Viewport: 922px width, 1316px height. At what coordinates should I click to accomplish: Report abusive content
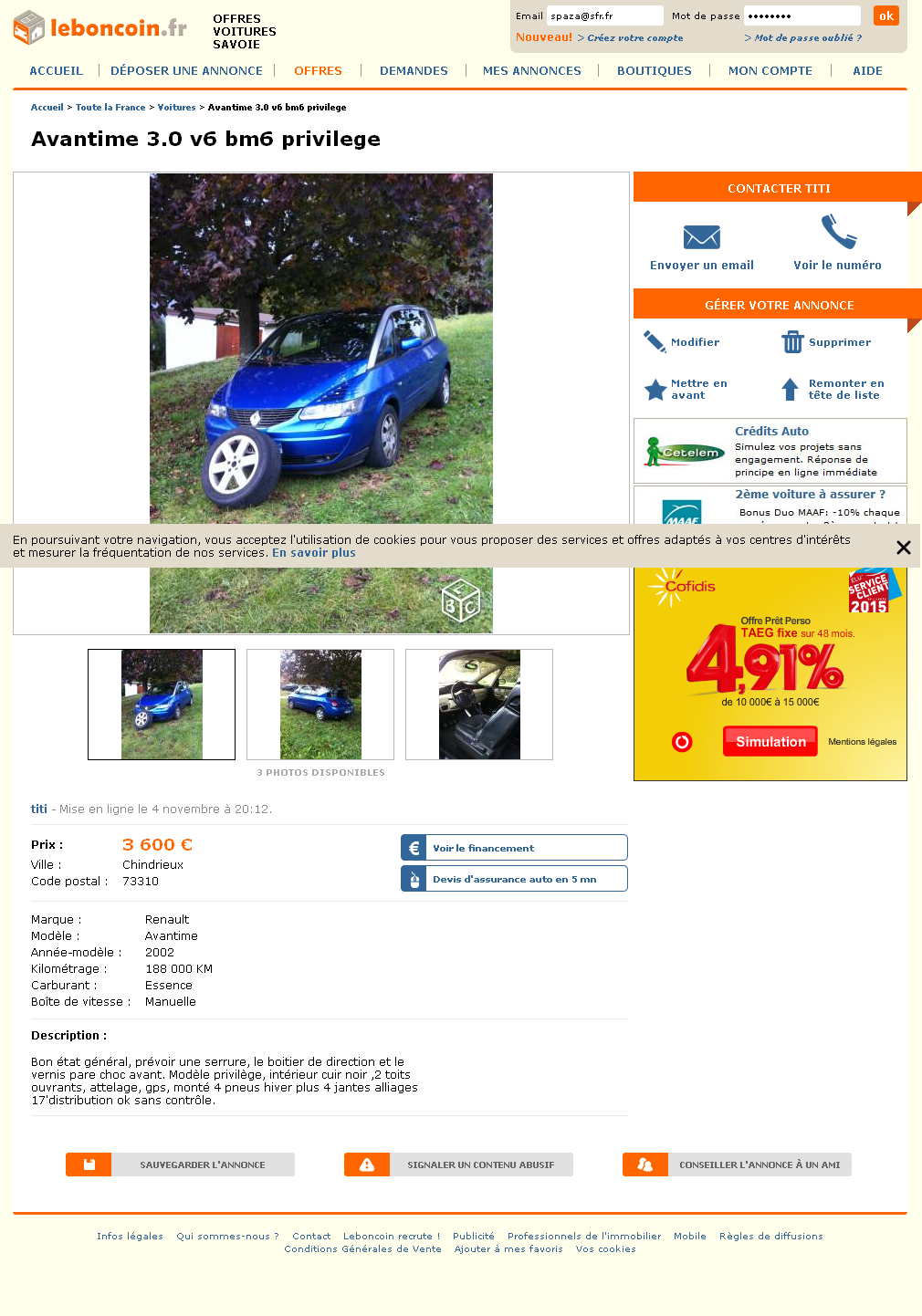(458, 1165)
